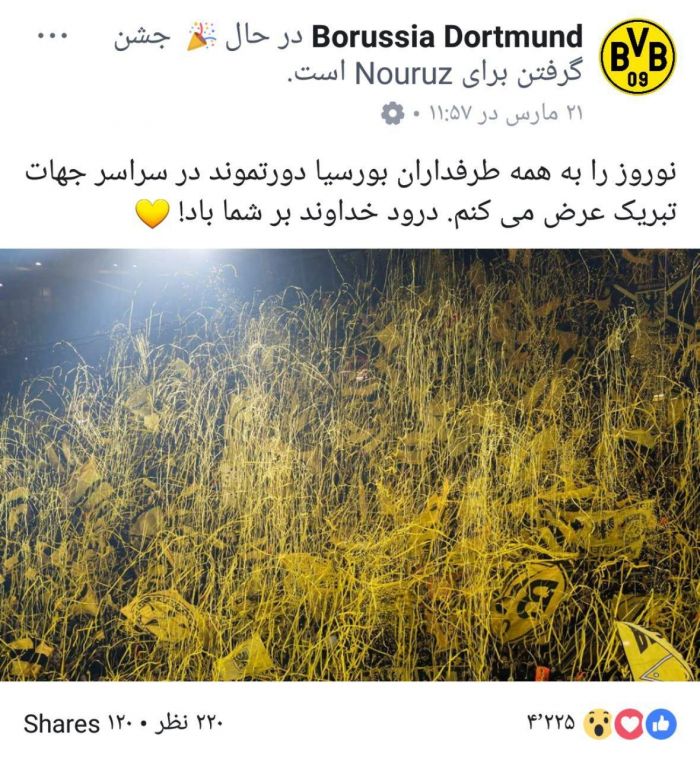Open Borussia Dortmund's profile picture

click(637, 57)
